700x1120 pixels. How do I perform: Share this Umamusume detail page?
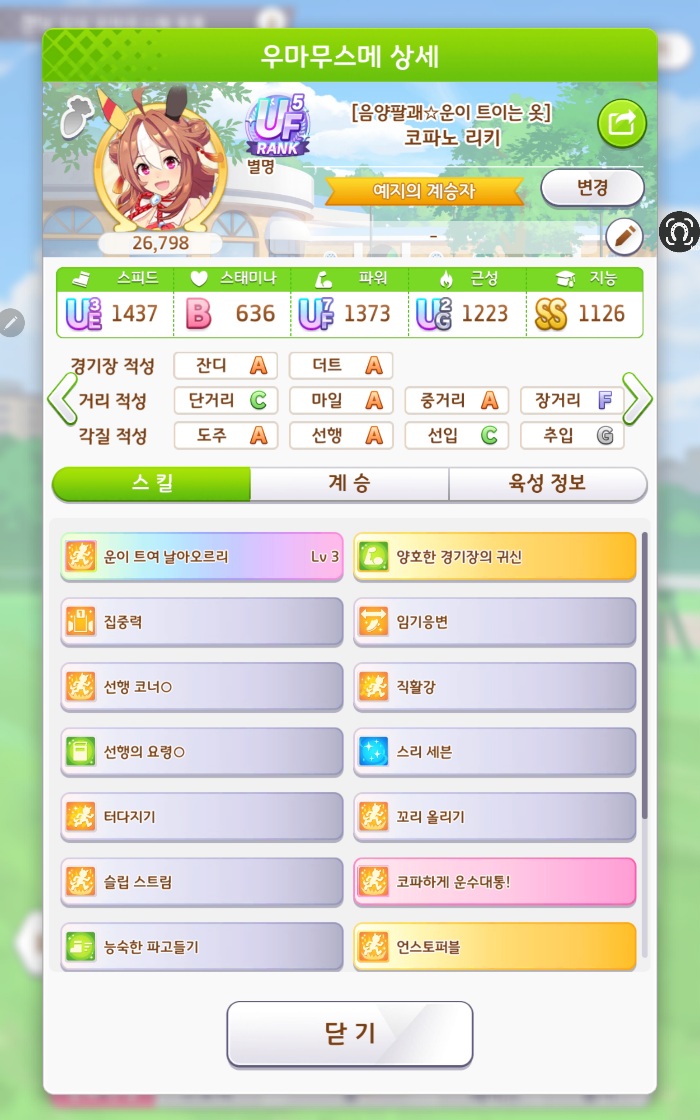pos(622,124)
